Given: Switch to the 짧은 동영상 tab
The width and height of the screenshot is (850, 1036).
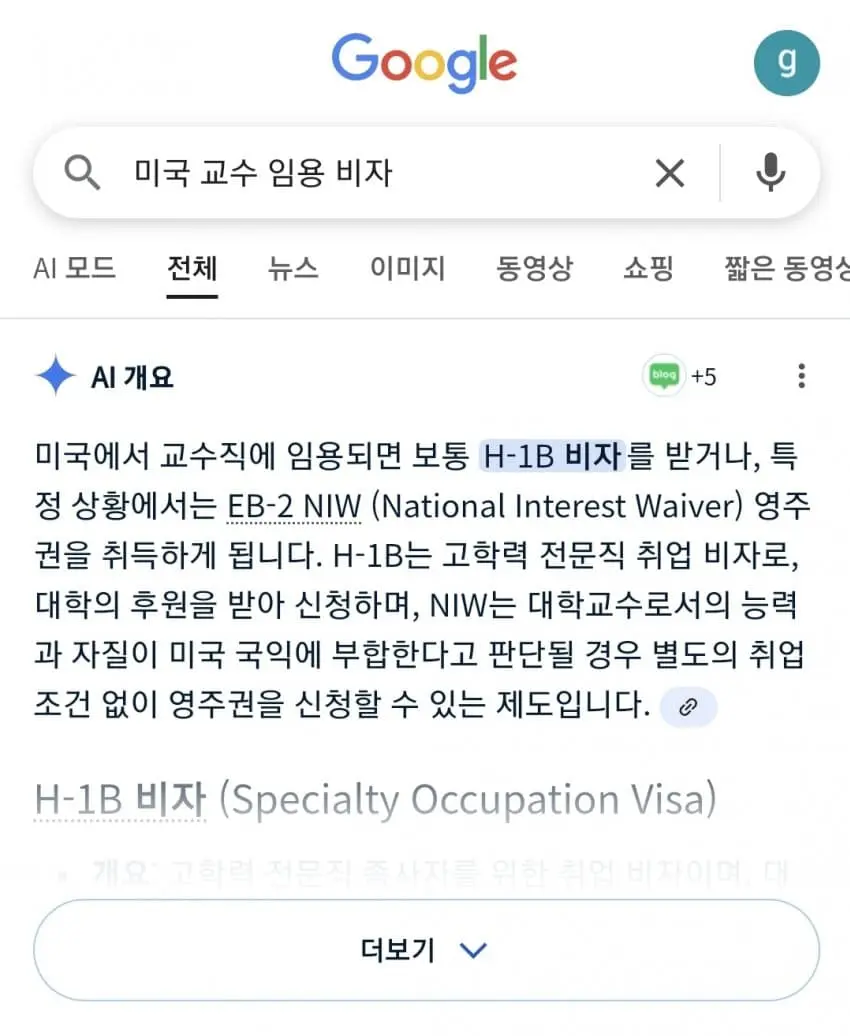Looking at the screenshot, I should tap(786, 268).
